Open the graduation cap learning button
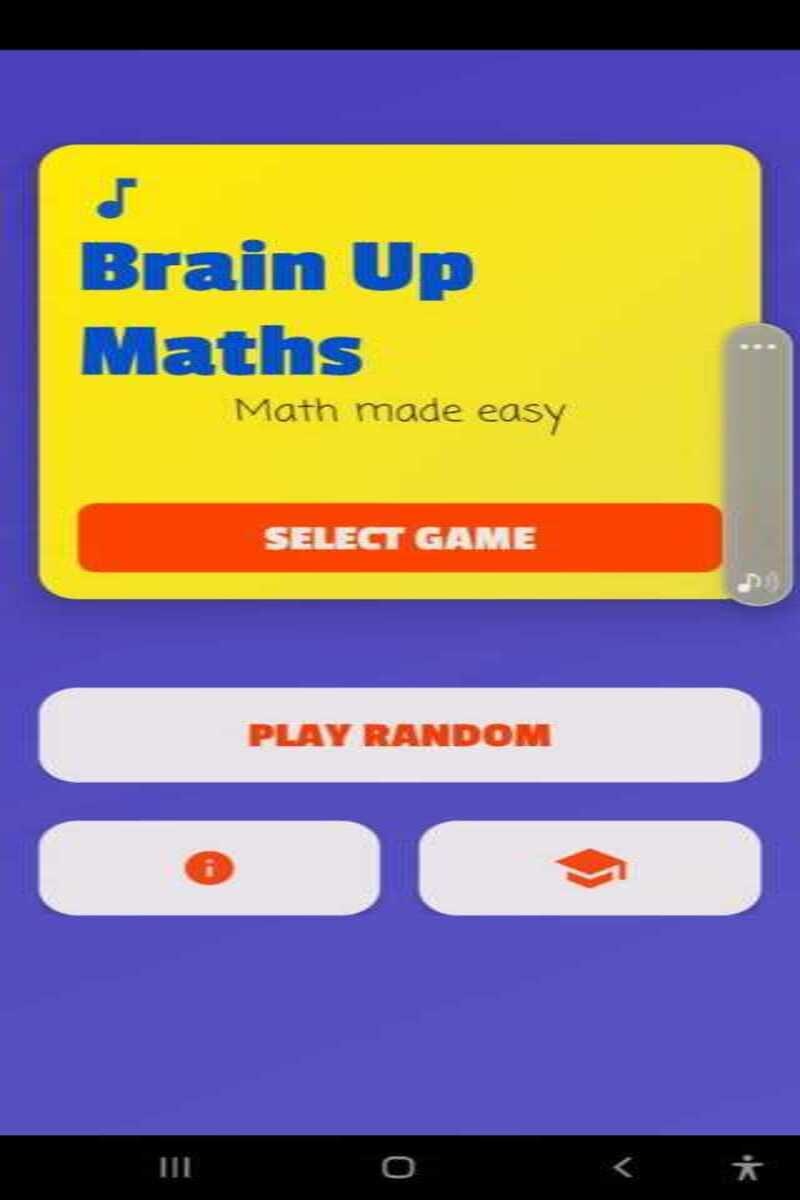Screen dimensions: 800x1200 [x=590, y=868]
